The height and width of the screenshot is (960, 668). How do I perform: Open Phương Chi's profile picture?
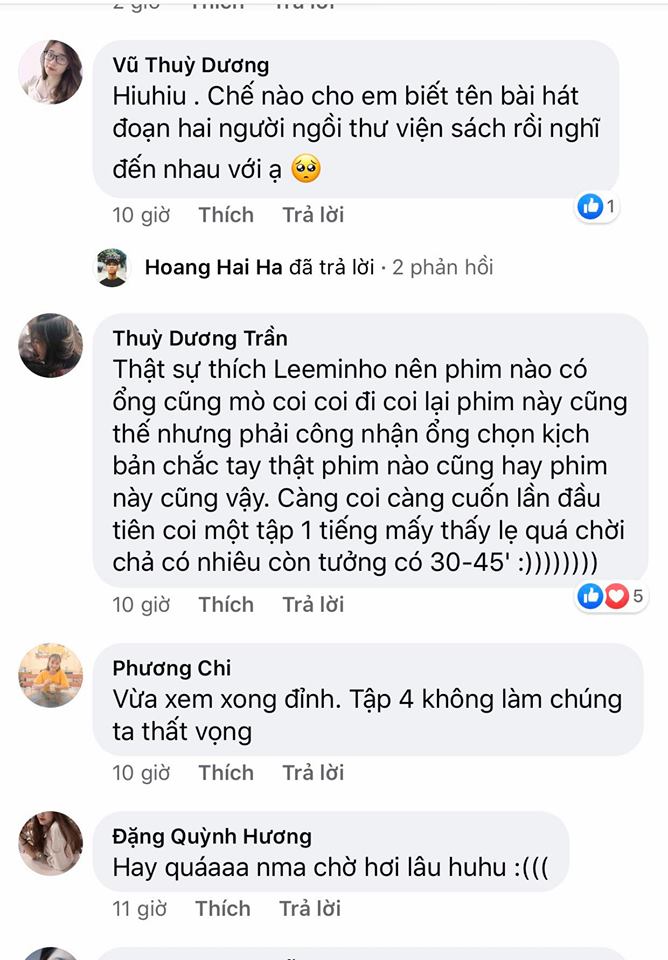[50, 675]
